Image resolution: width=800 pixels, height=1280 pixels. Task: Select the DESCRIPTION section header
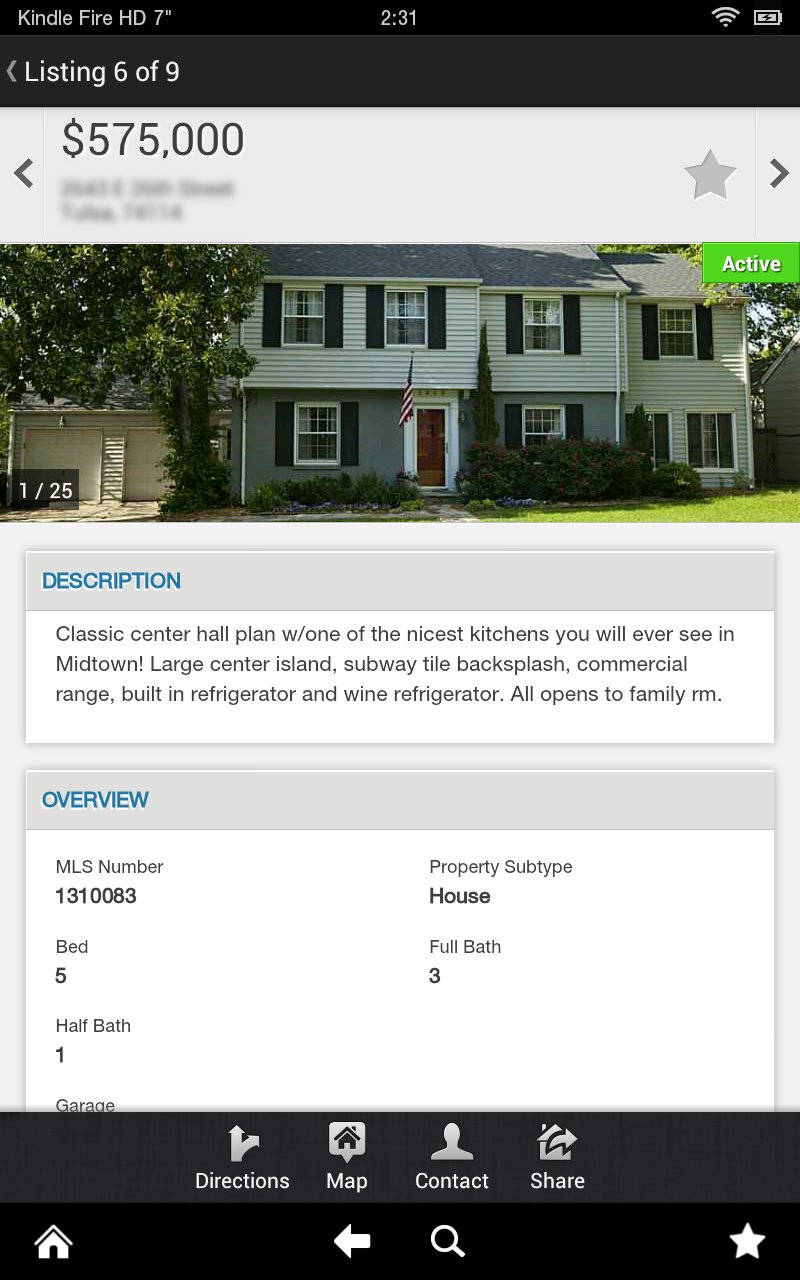(x=110, y=580)
